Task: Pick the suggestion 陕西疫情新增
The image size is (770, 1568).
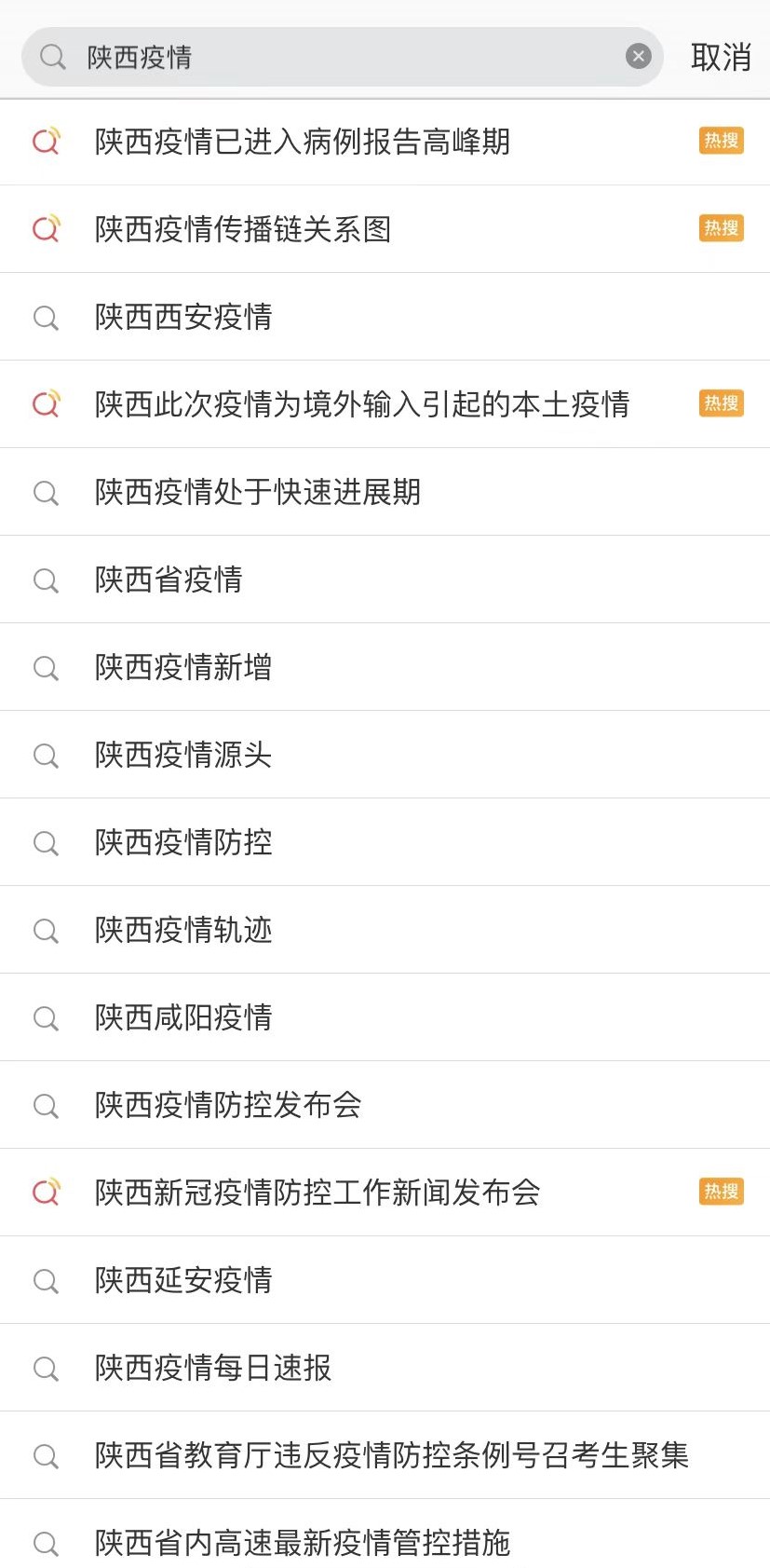Action: coord(183,667)
